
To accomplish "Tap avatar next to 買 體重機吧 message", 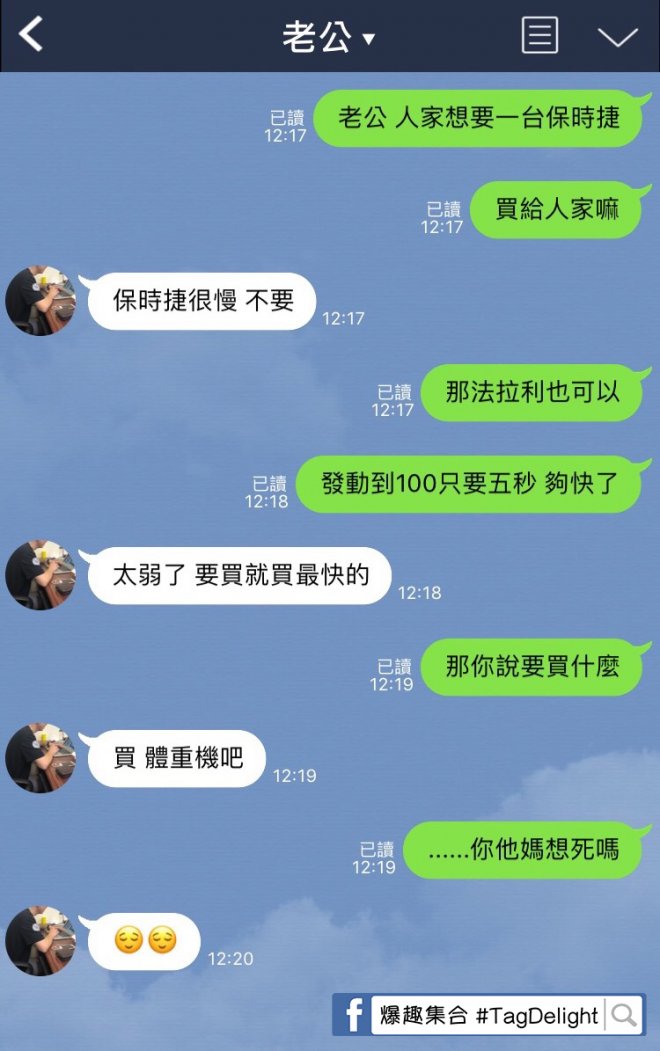I will pos(41,758).
